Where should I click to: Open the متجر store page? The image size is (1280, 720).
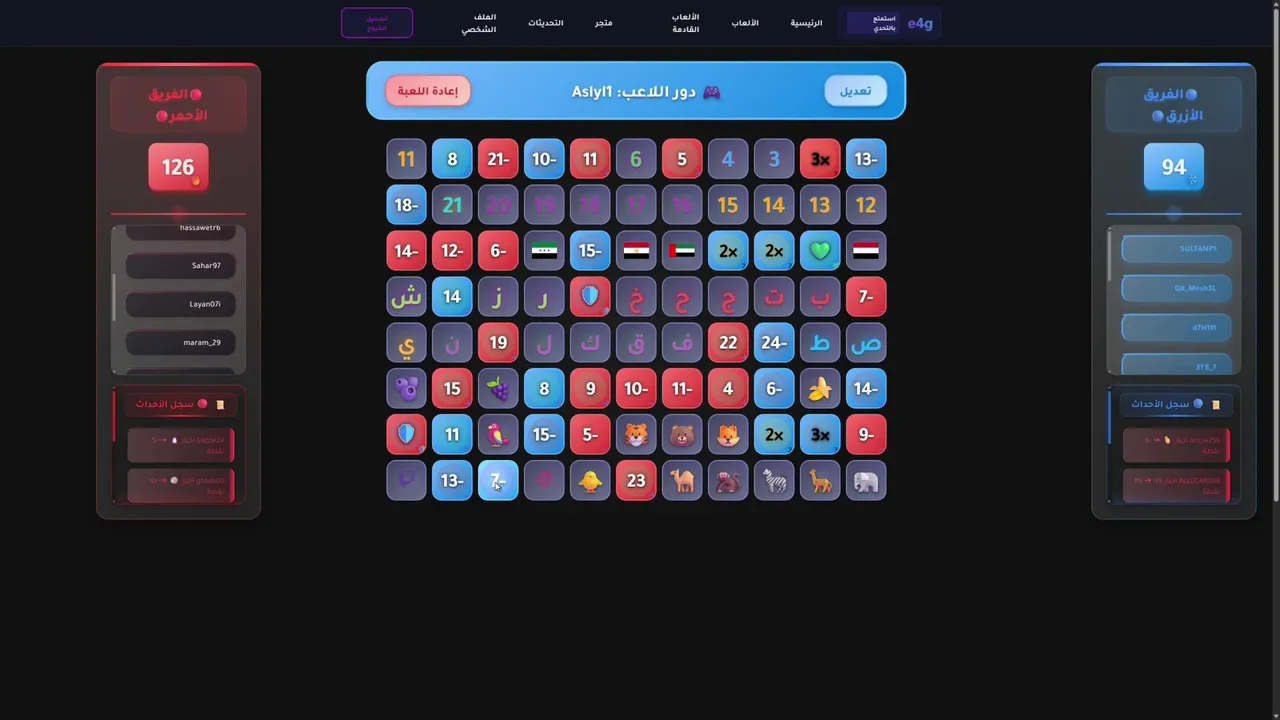[x=603, y=23]
